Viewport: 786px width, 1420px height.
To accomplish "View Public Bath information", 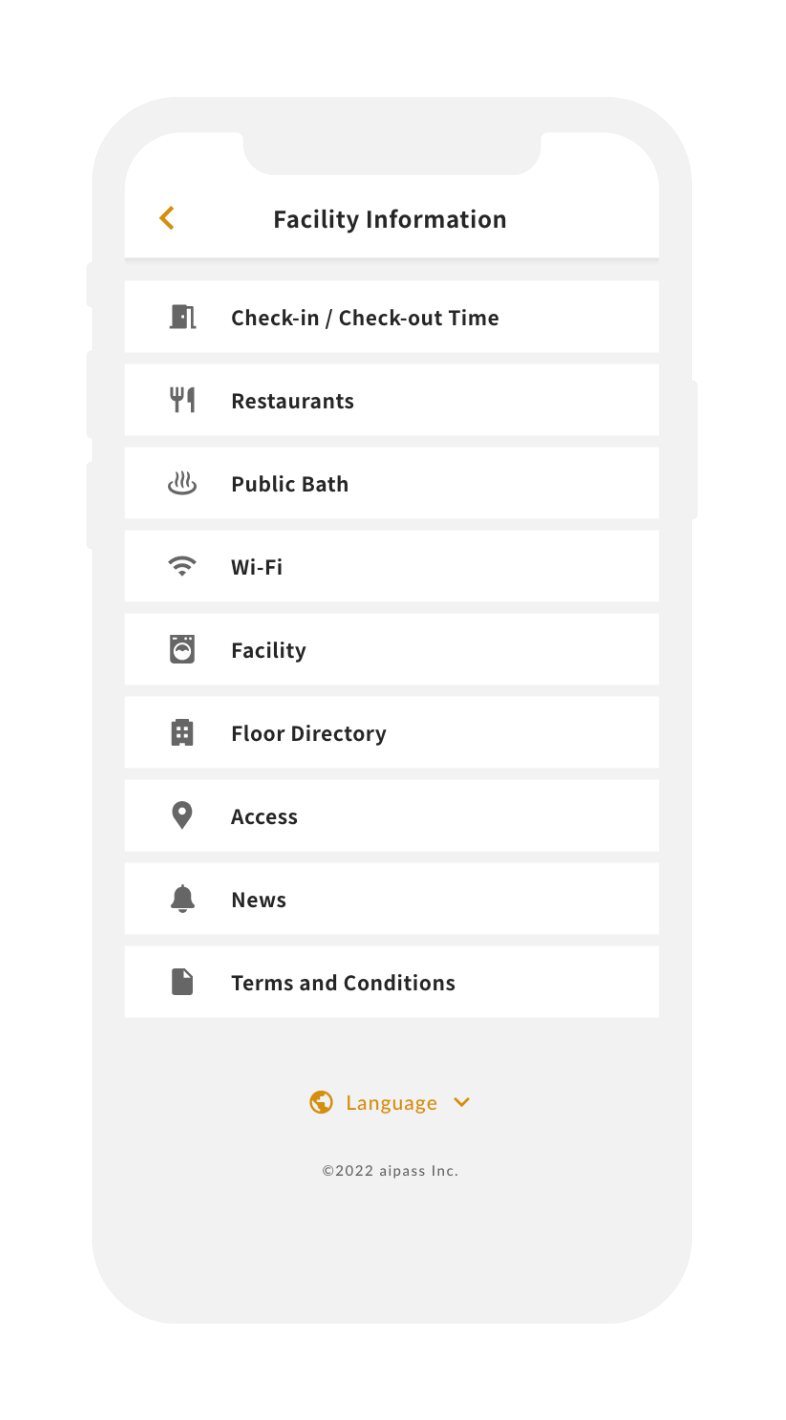I will coord(391,483).
